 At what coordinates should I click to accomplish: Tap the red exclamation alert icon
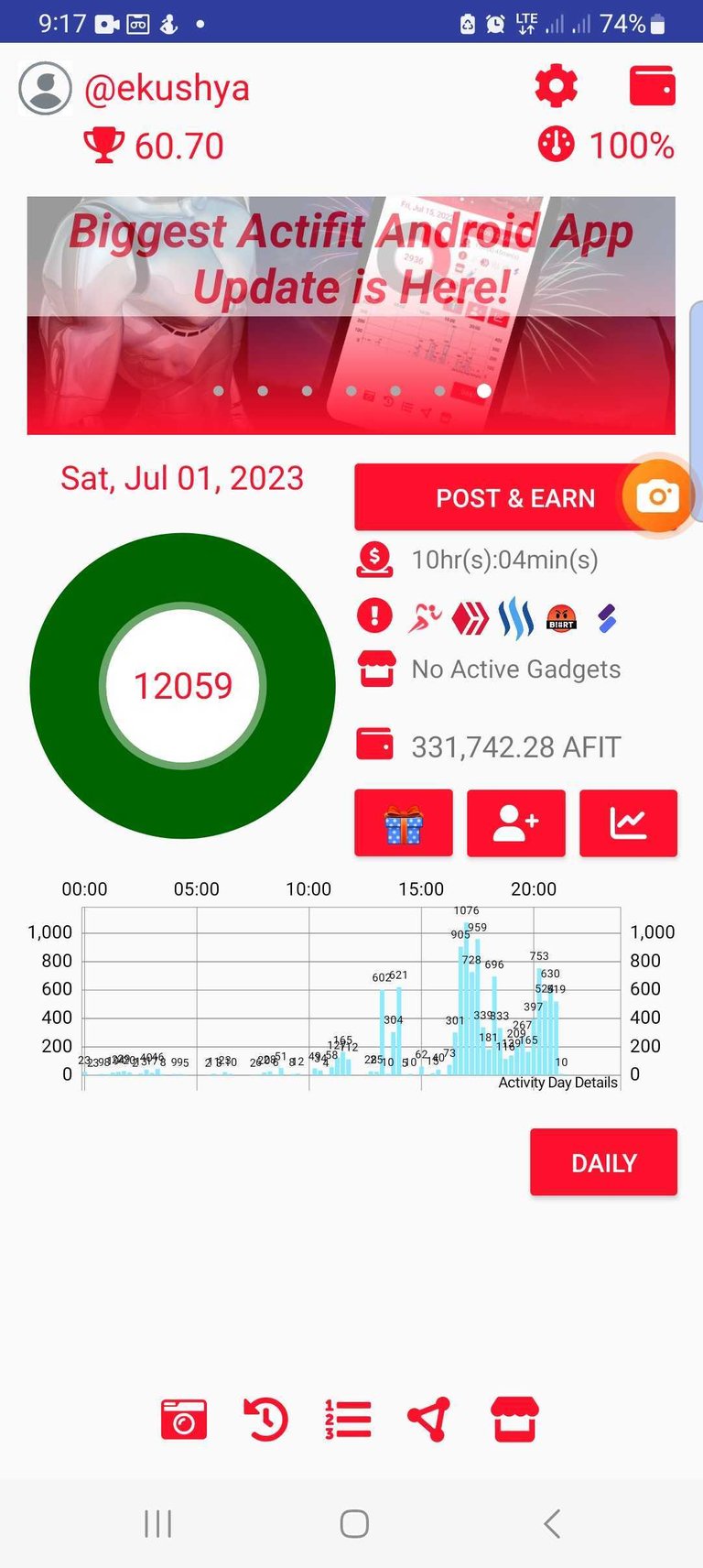point(374,616)
